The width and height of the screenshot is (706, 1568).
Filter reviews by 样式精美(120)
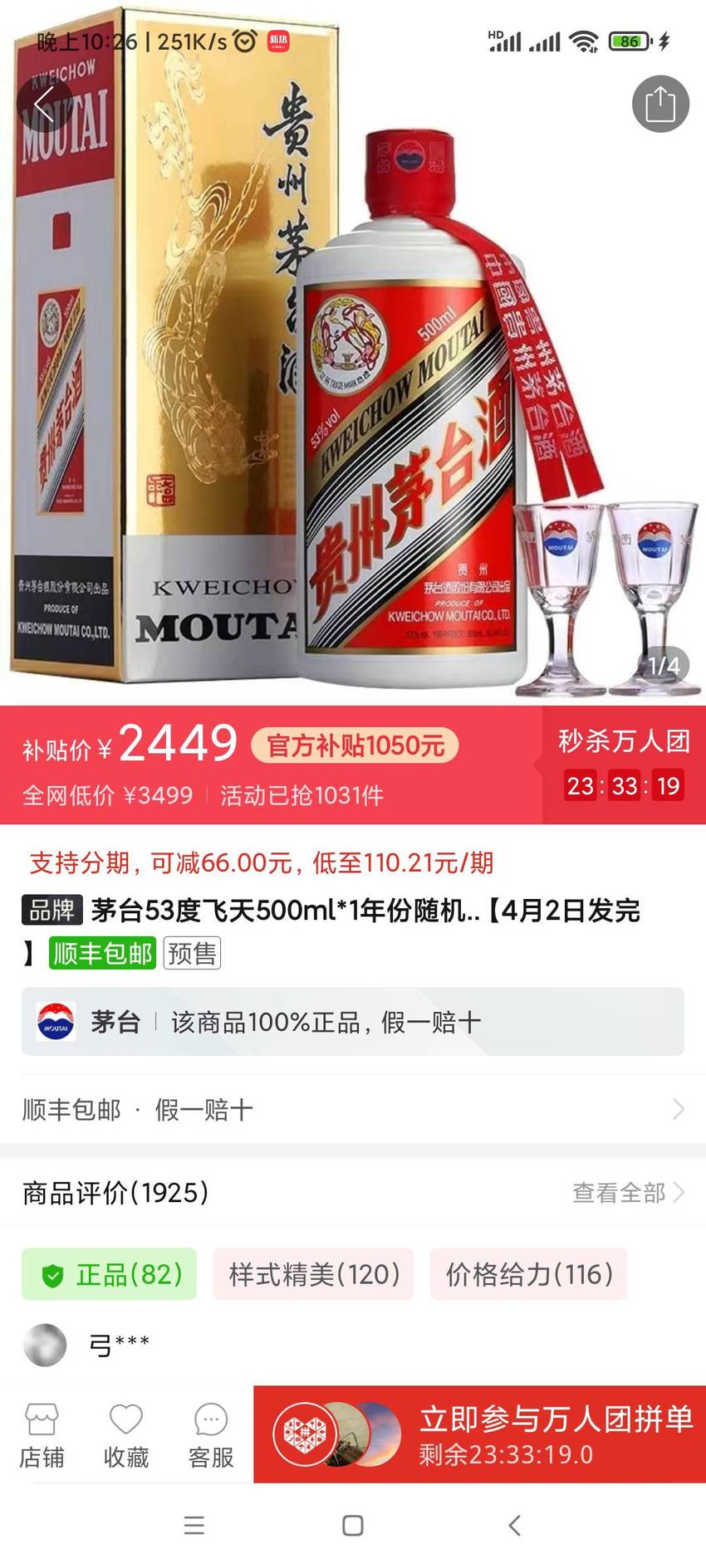pyautogui.click(x=313, y=1274)
